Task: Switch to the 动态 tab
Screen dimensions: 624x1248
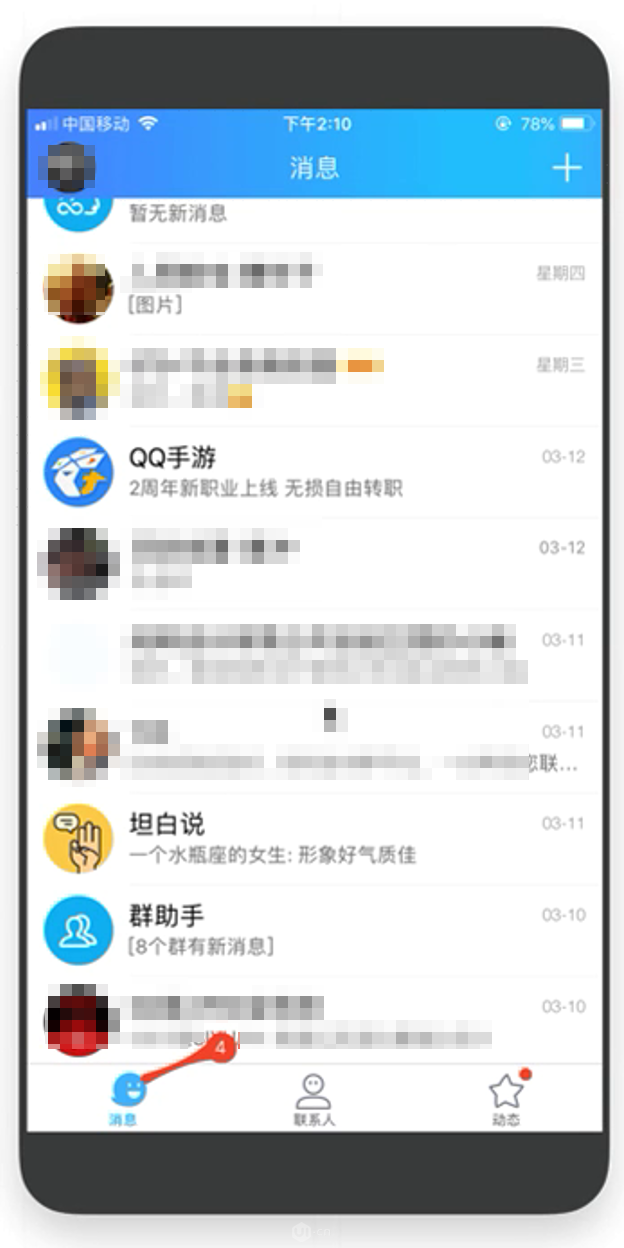Action: pyautogui.click(x=506, y=1100)
